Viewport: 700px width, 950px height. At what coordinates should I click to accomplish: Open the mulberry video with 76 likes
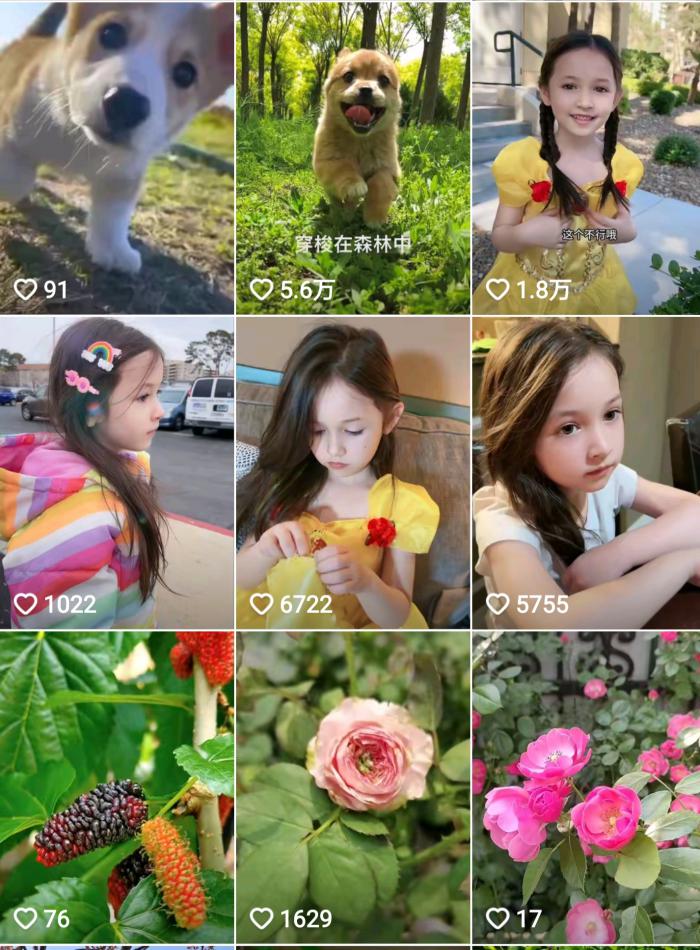pos(116,785)
